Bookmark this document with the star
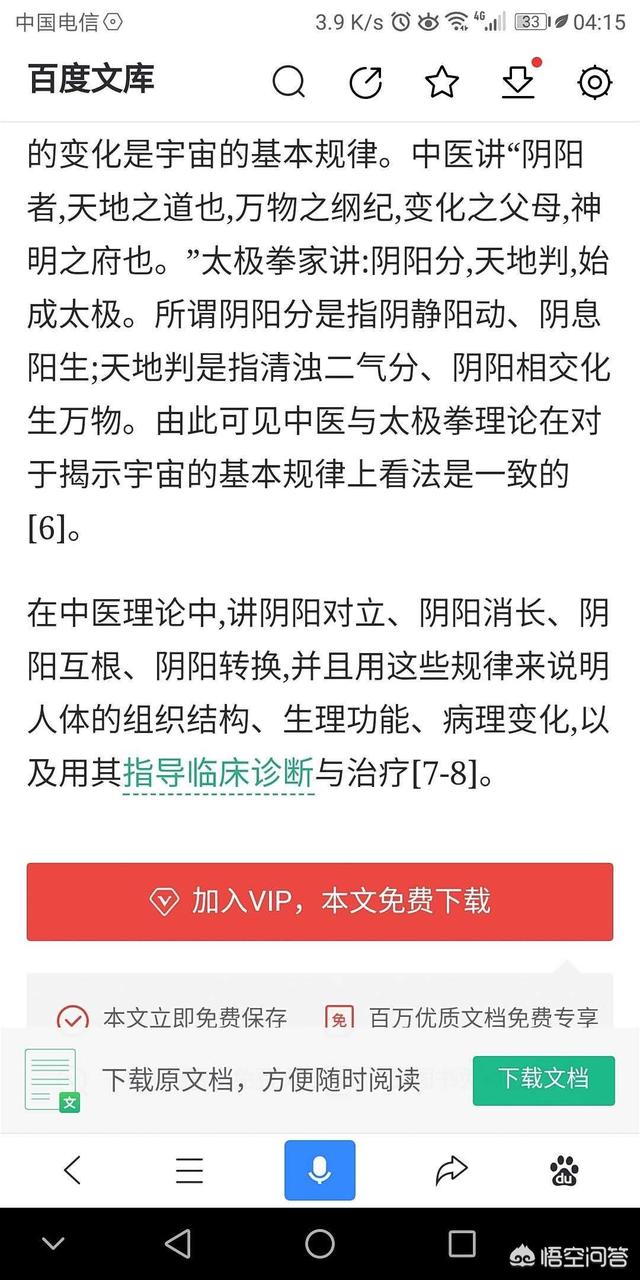The width and height of the screenshot is (640, 1280). pyautogui.click(x=442, y=83)
